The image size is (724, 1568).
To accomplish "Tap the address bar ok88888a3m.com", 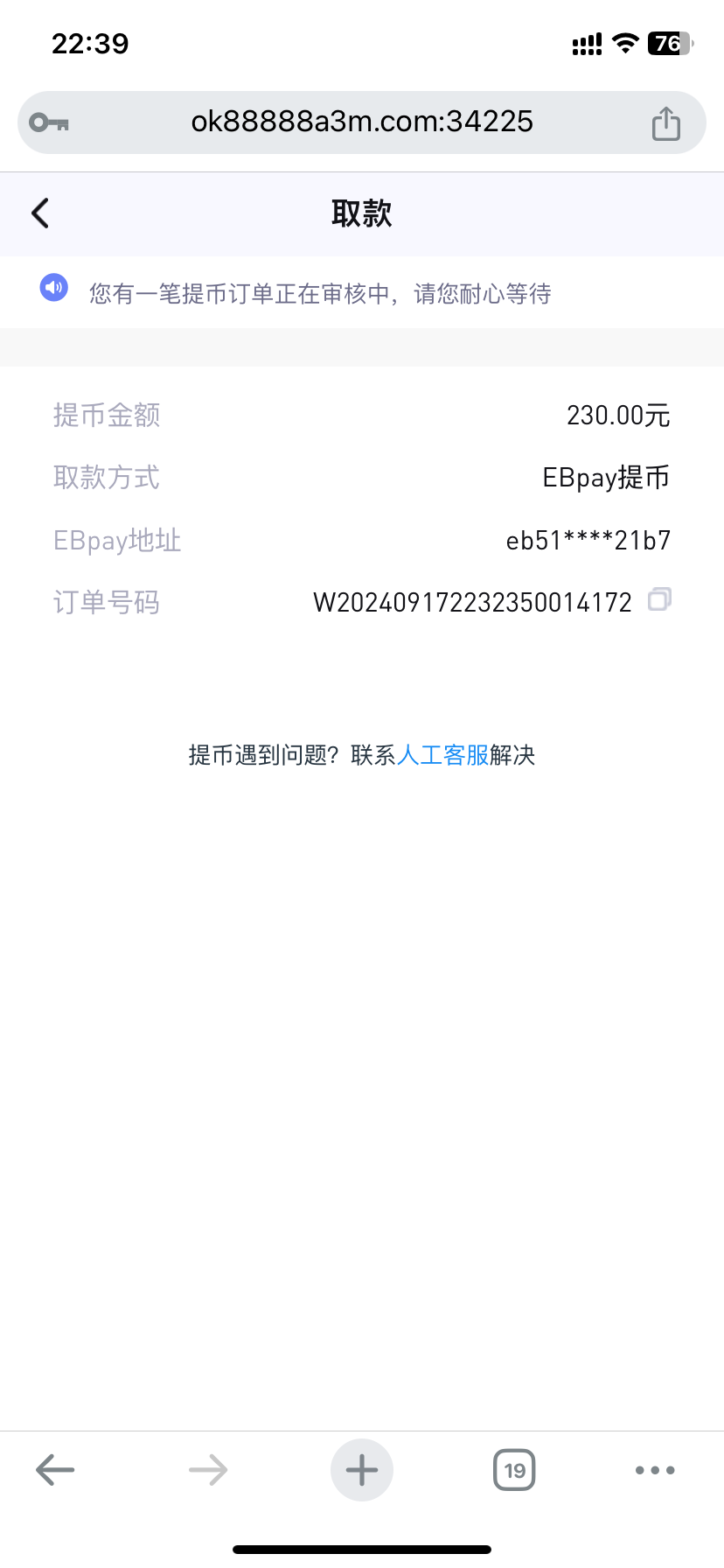I will [x=362, y=122].
